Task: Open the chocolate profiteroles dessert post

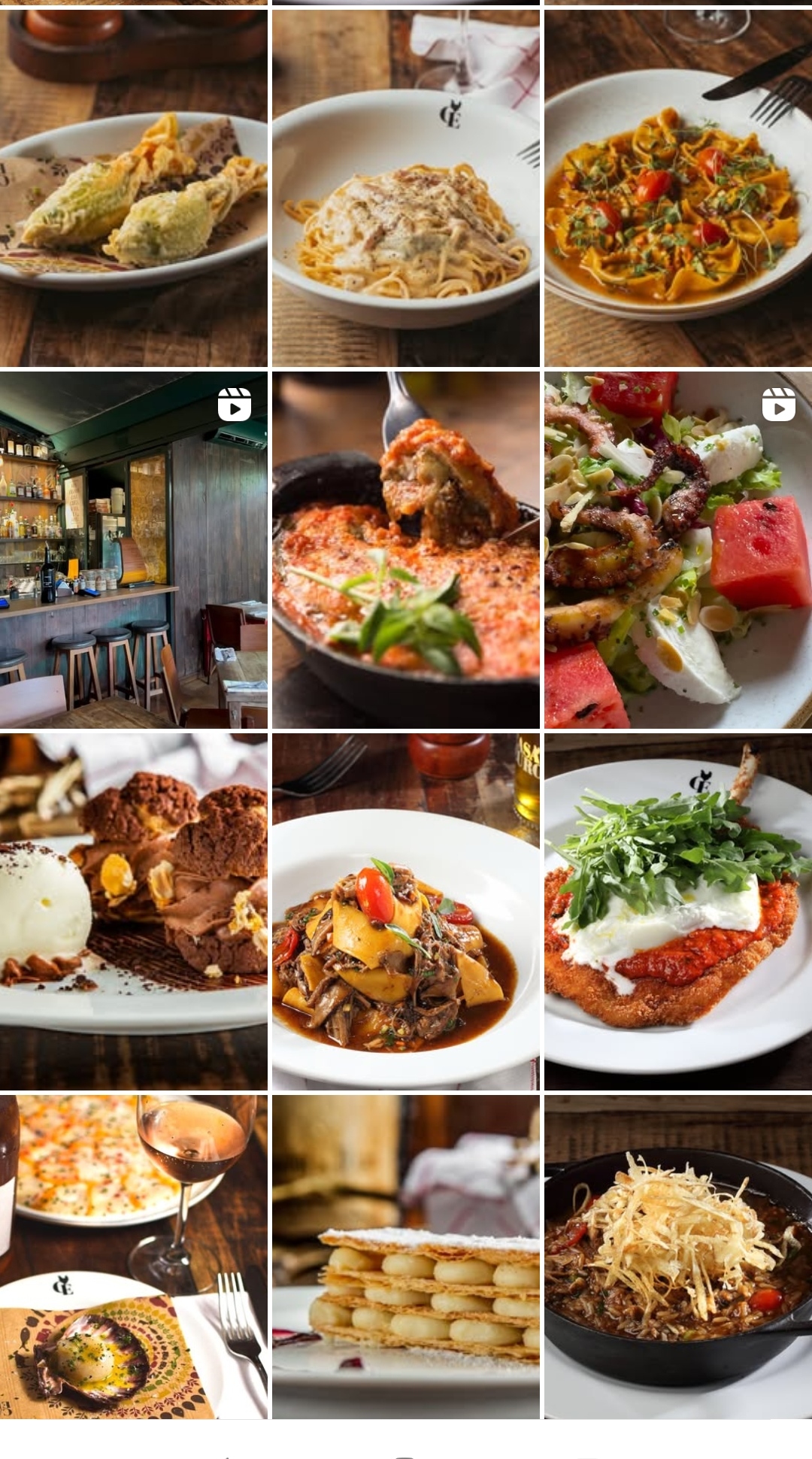Action: click(133, 911)
